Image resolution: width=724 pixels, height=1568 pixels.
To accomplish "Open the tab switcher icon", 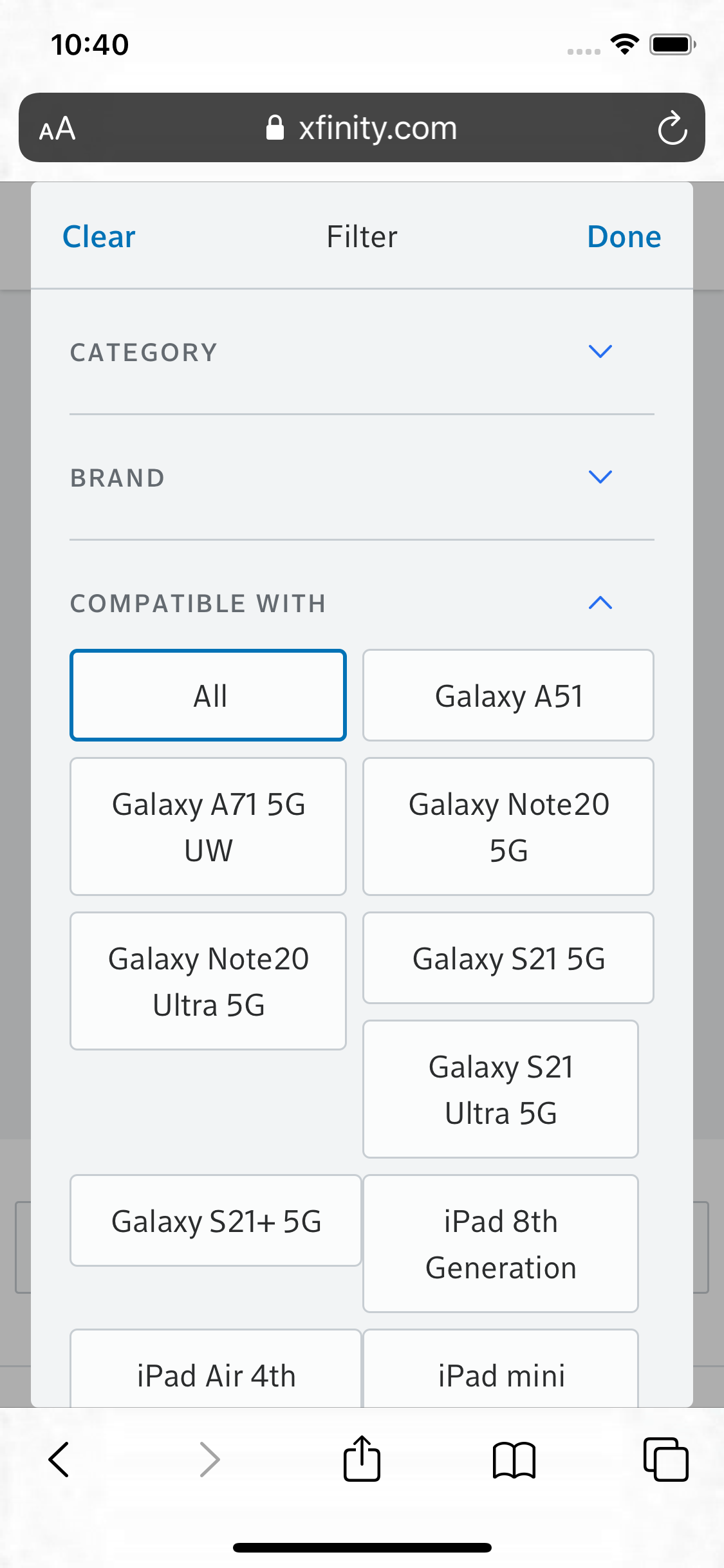I will pyautogui.click(x=666, y=1459).
